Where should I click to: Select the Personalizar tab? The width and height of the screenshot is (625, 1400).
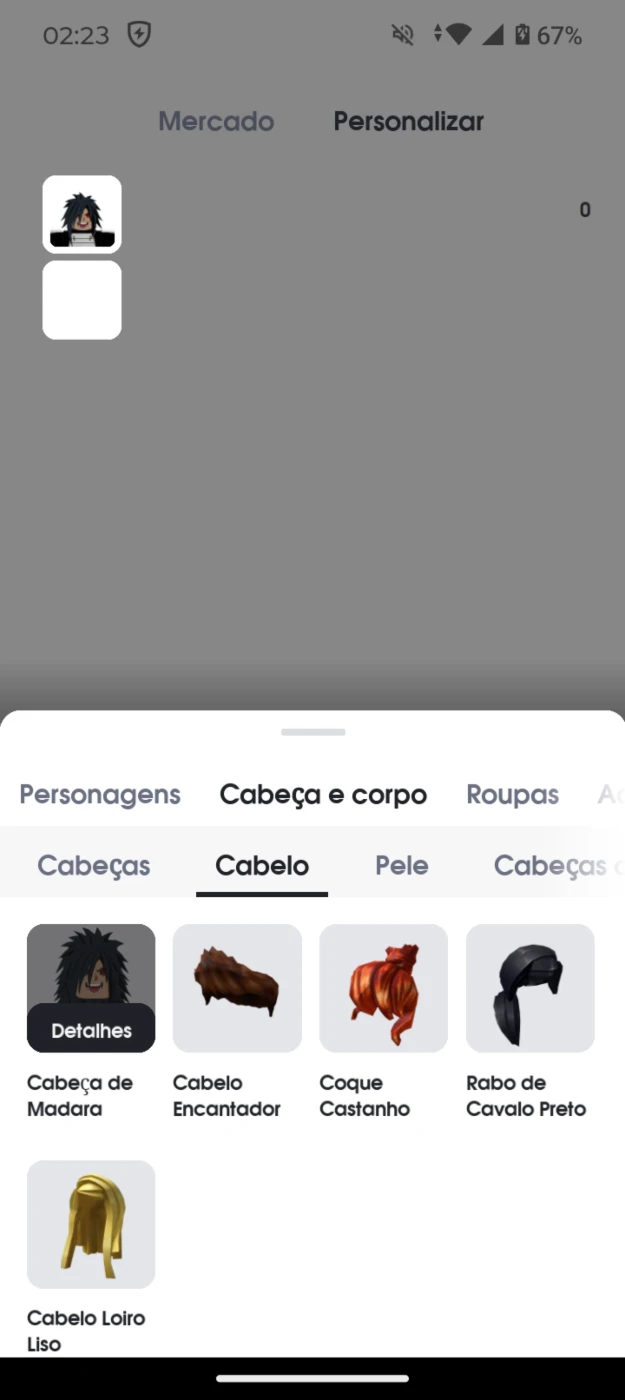tap(408, 121)
